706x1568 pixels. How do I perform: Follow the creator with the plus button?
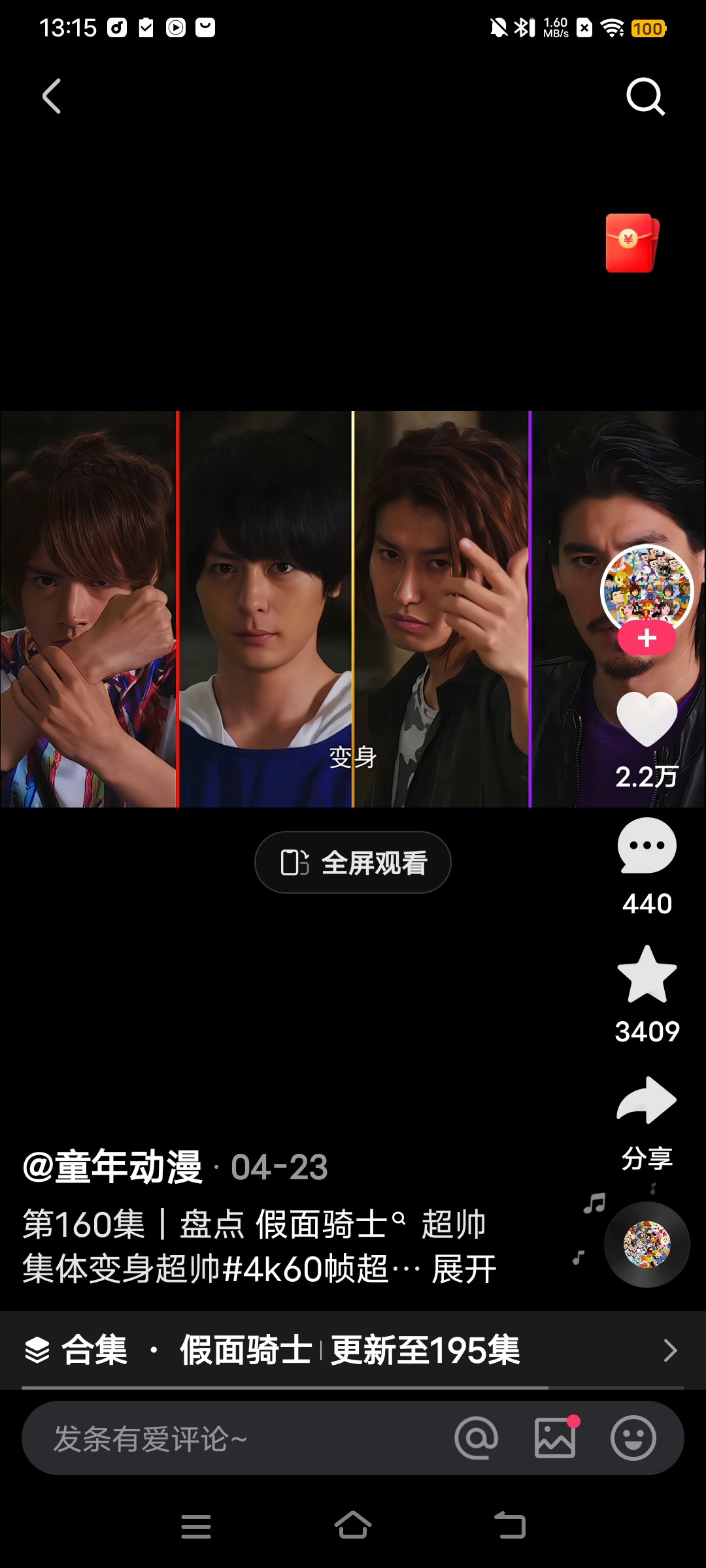tap(647, 638)
